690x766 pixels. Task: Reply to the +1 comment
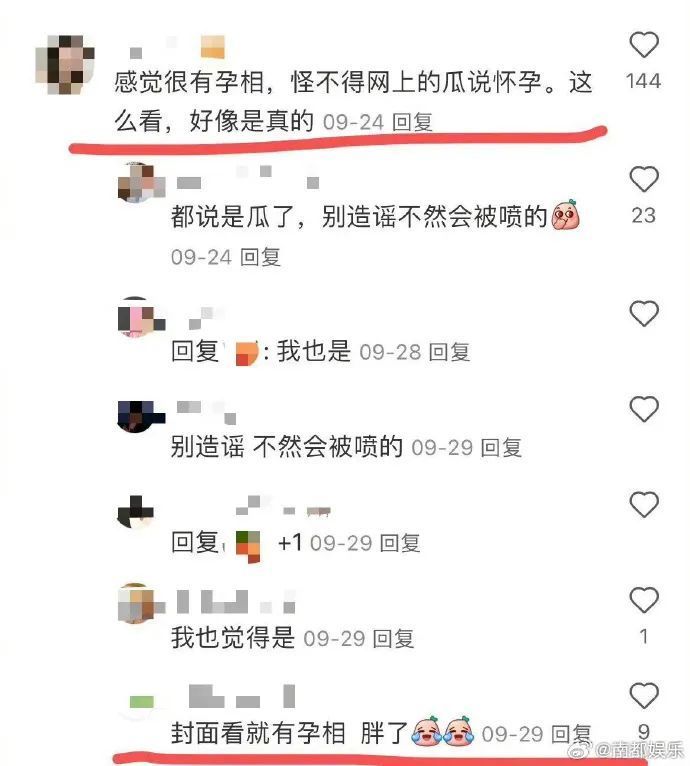399,543
